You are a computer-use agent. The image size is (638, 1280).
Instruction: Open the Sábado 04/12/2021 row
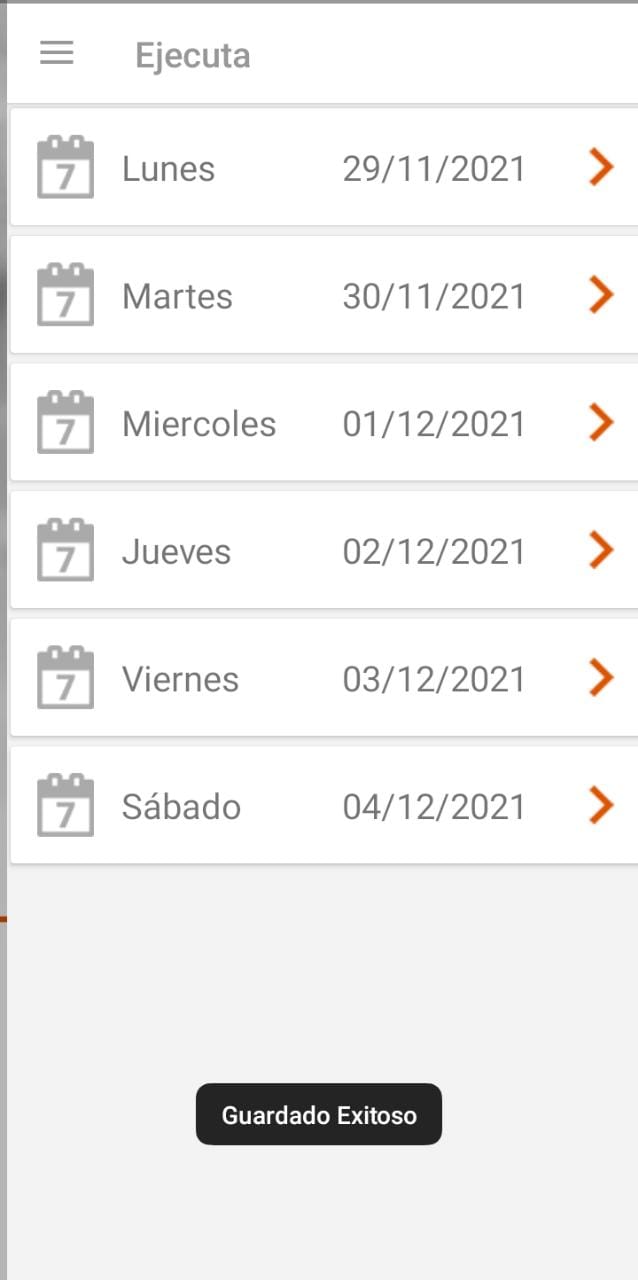pyautogui.click(x=324, y=805)
